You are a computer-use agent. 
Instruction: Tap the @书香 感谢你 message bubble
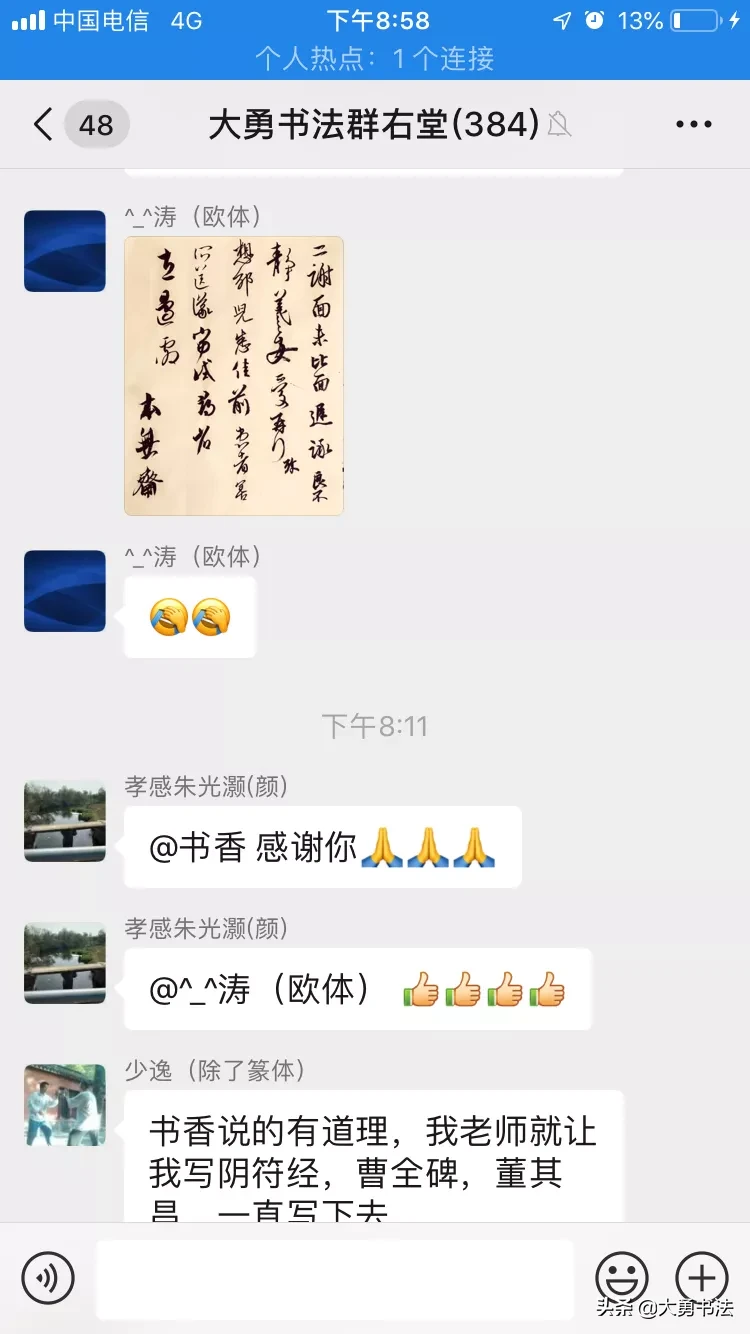click(322, 846)
